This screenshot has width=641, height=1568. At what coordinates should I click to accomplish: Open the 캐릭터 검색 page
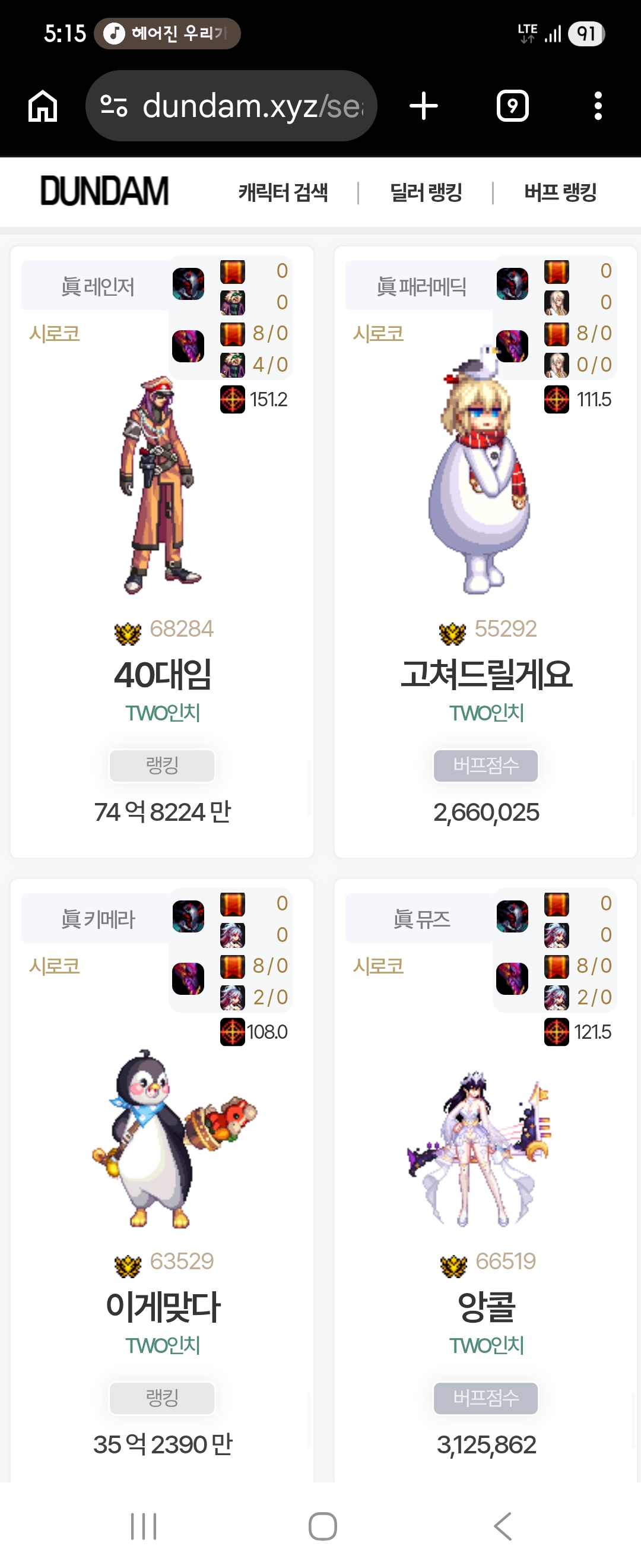pyautogui.click(x=283, y=192)
